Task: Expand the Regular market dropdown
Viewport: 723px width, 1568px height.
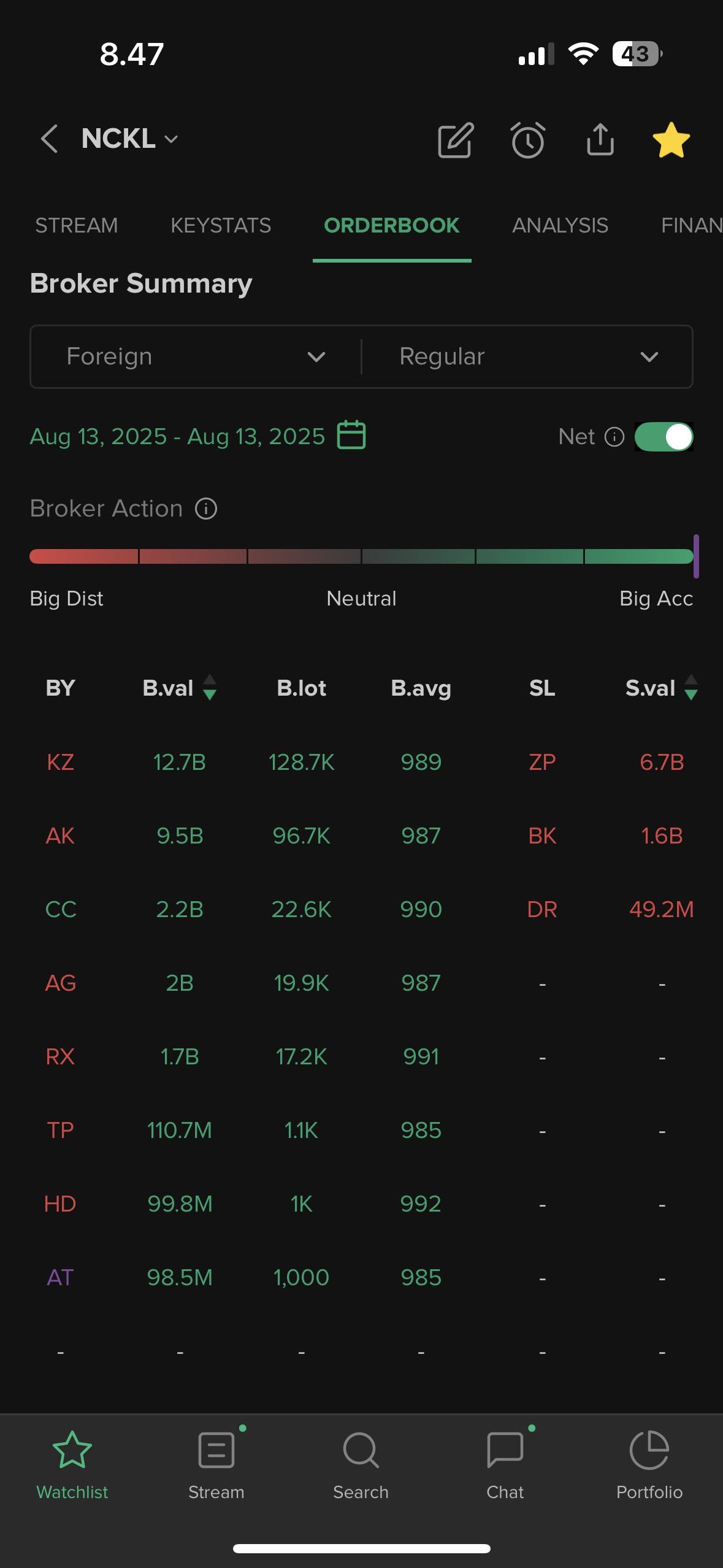Action: [x=527, y=356]
